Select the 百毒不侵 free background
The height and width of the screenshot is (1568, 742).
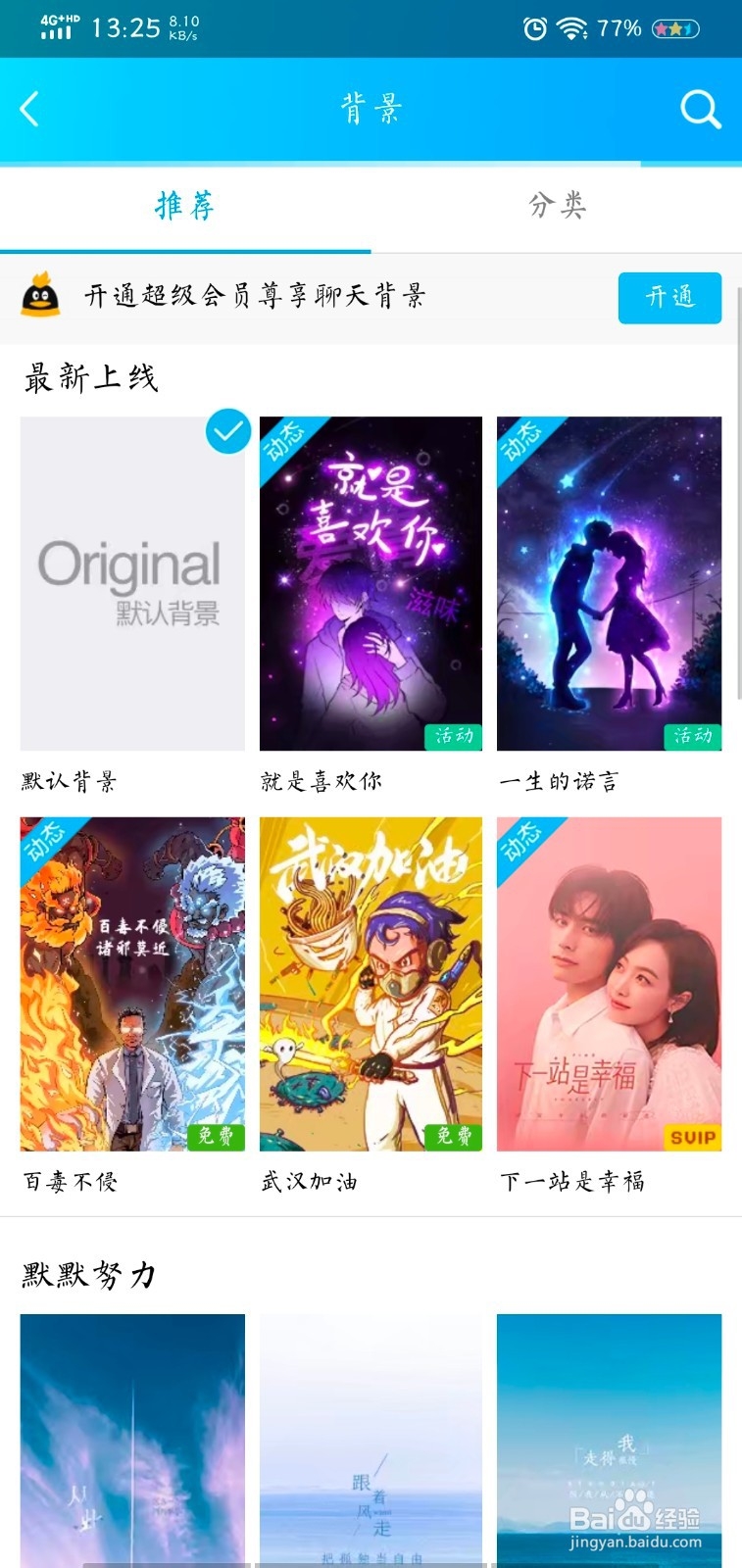point(132,984)
